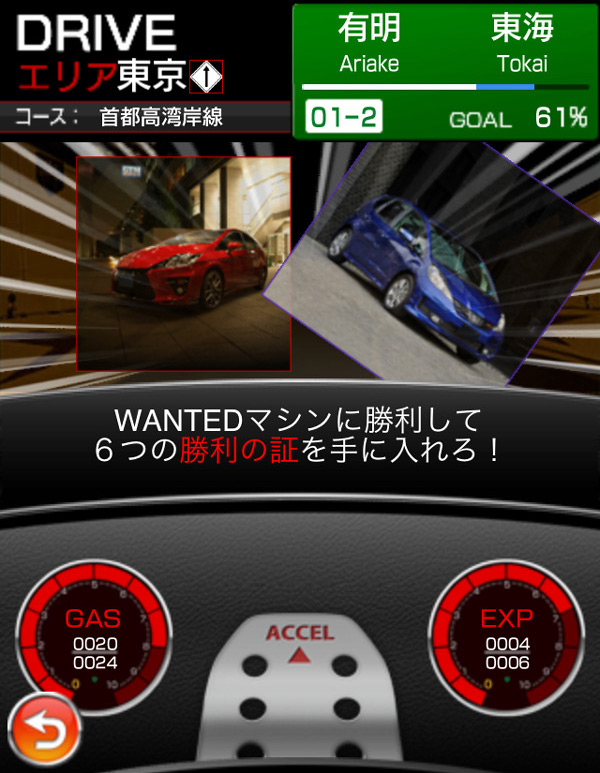Tap the ACCEL pedal to drive
600x773 pixels.
299,690
